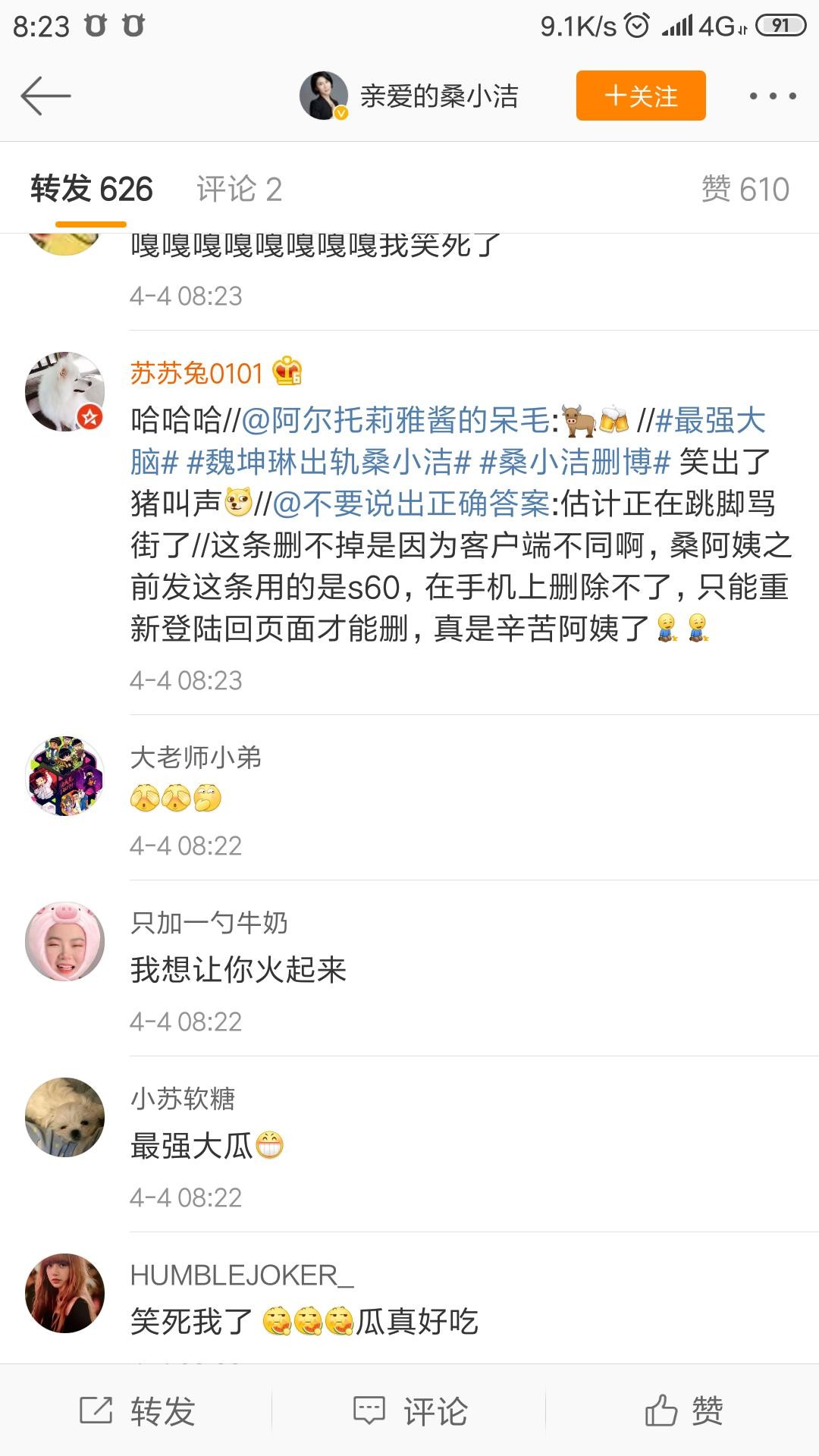819x1456 pixels.
Task: Repost with the bottom 转发 button
Action: point(138,1411)
